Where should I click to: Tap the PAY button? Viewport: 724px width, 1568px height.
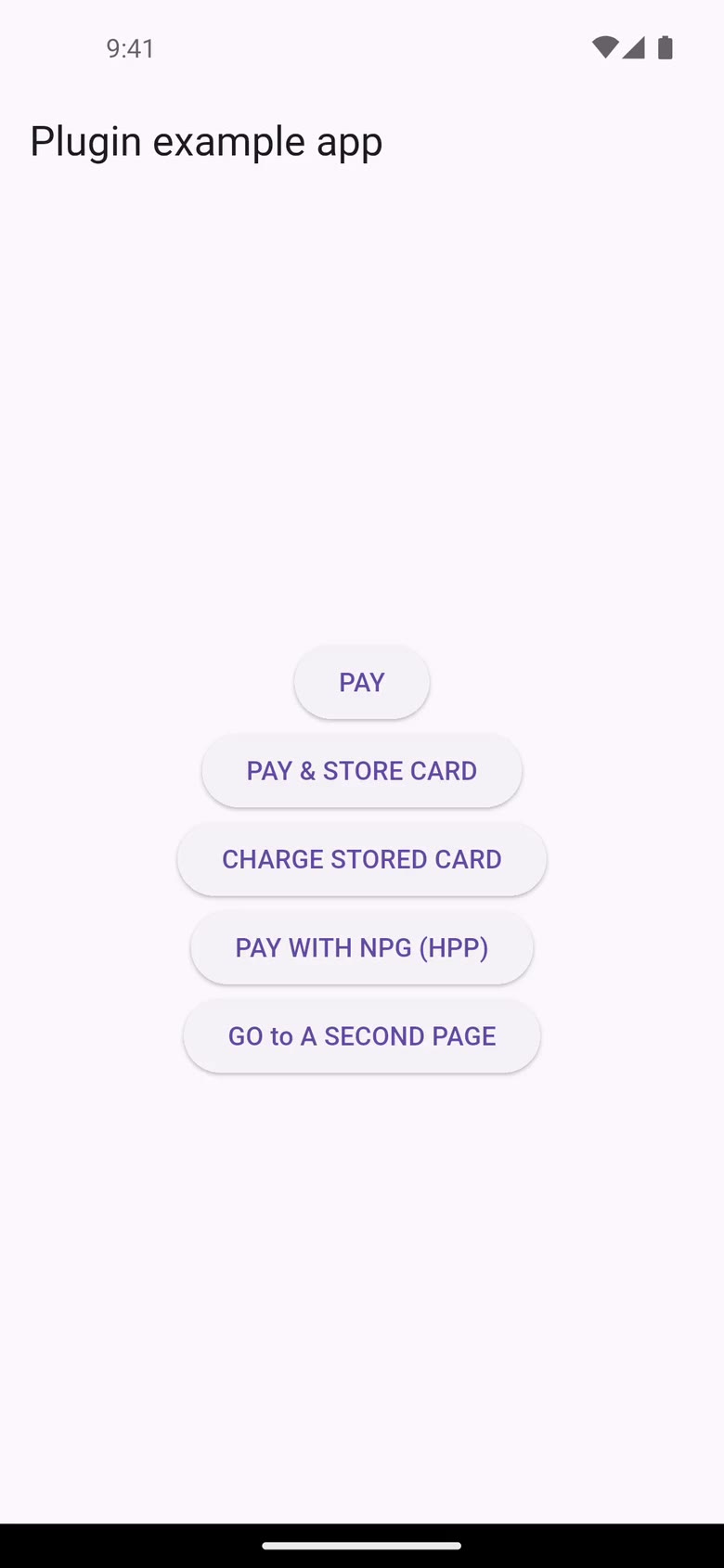point(362,682)
